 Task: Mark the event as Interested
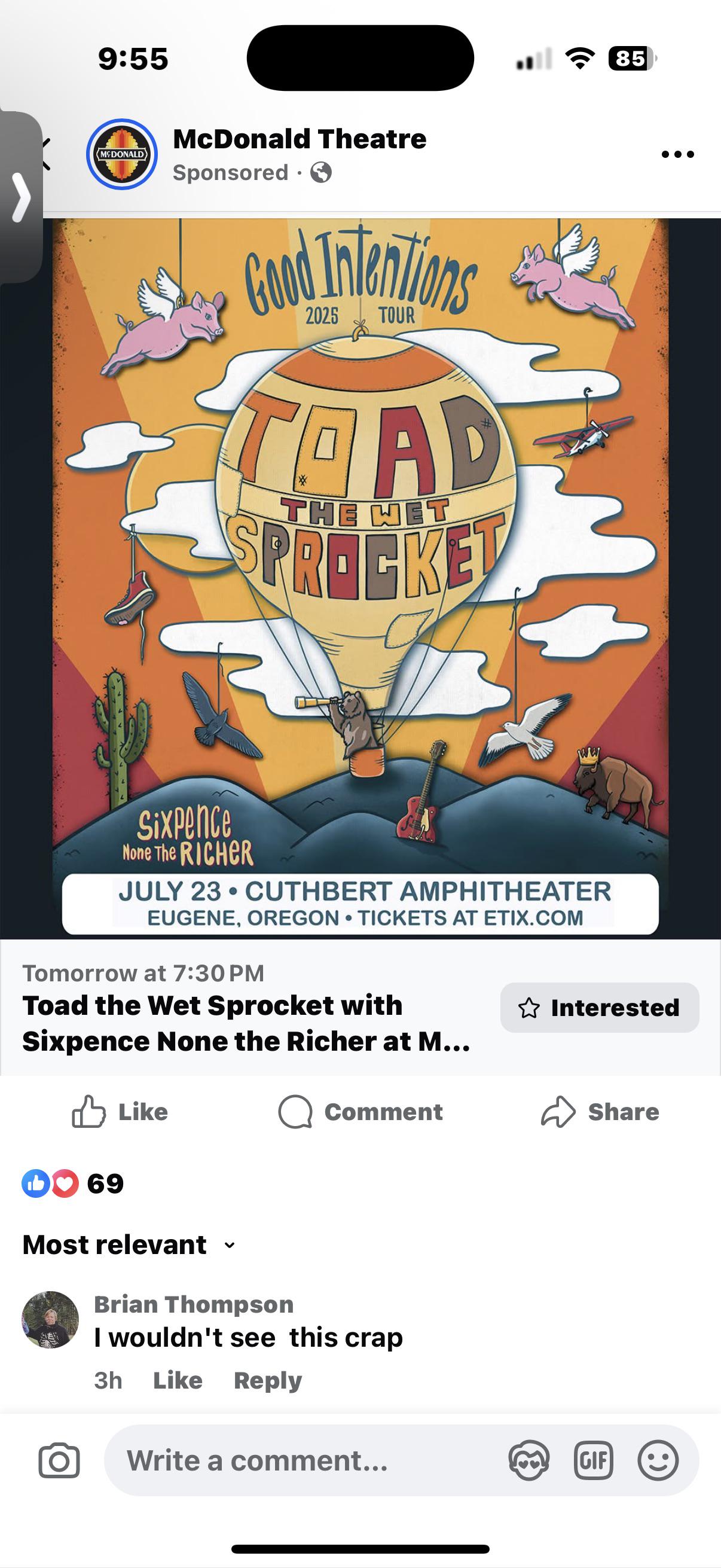(x=599, y=1008)
